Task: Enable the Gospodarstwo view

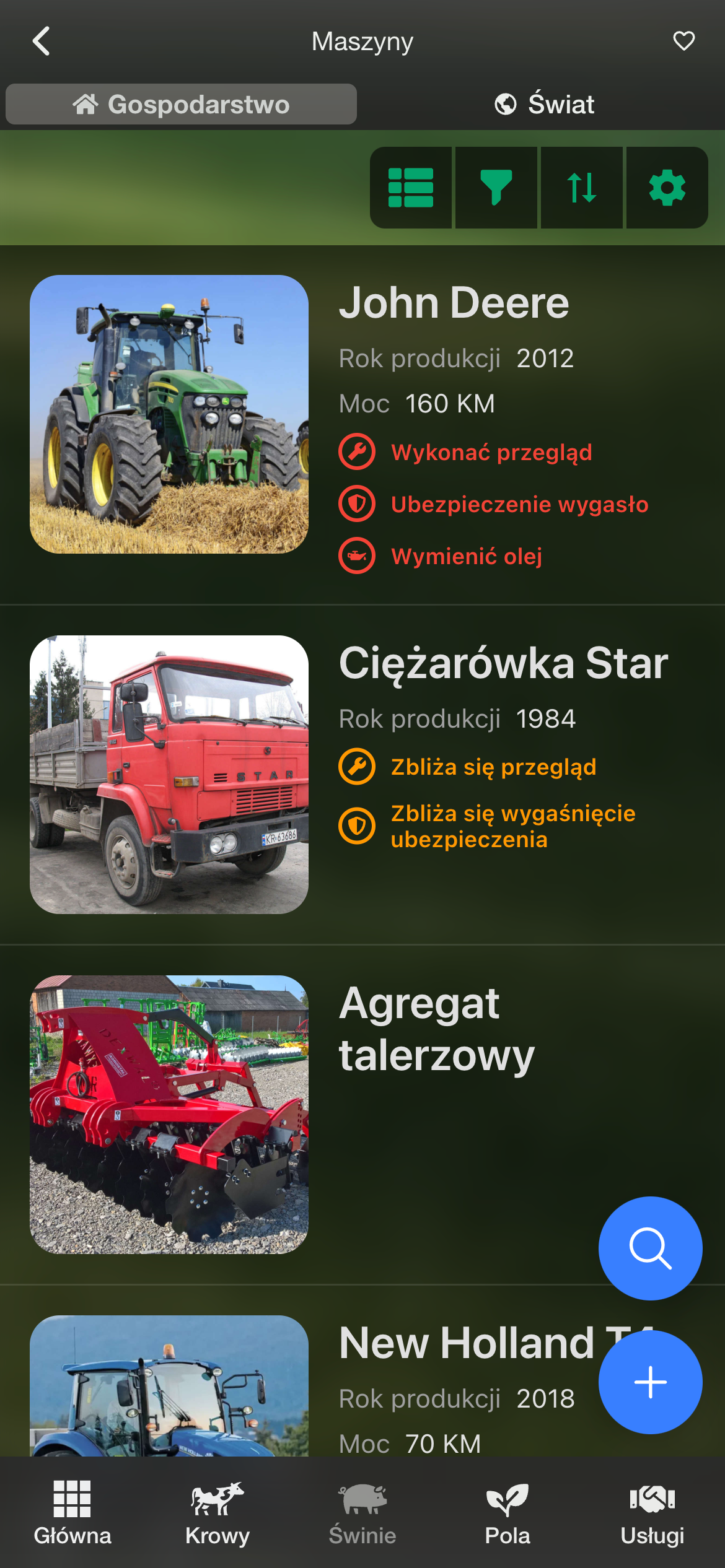Action: tap(181, 103)
